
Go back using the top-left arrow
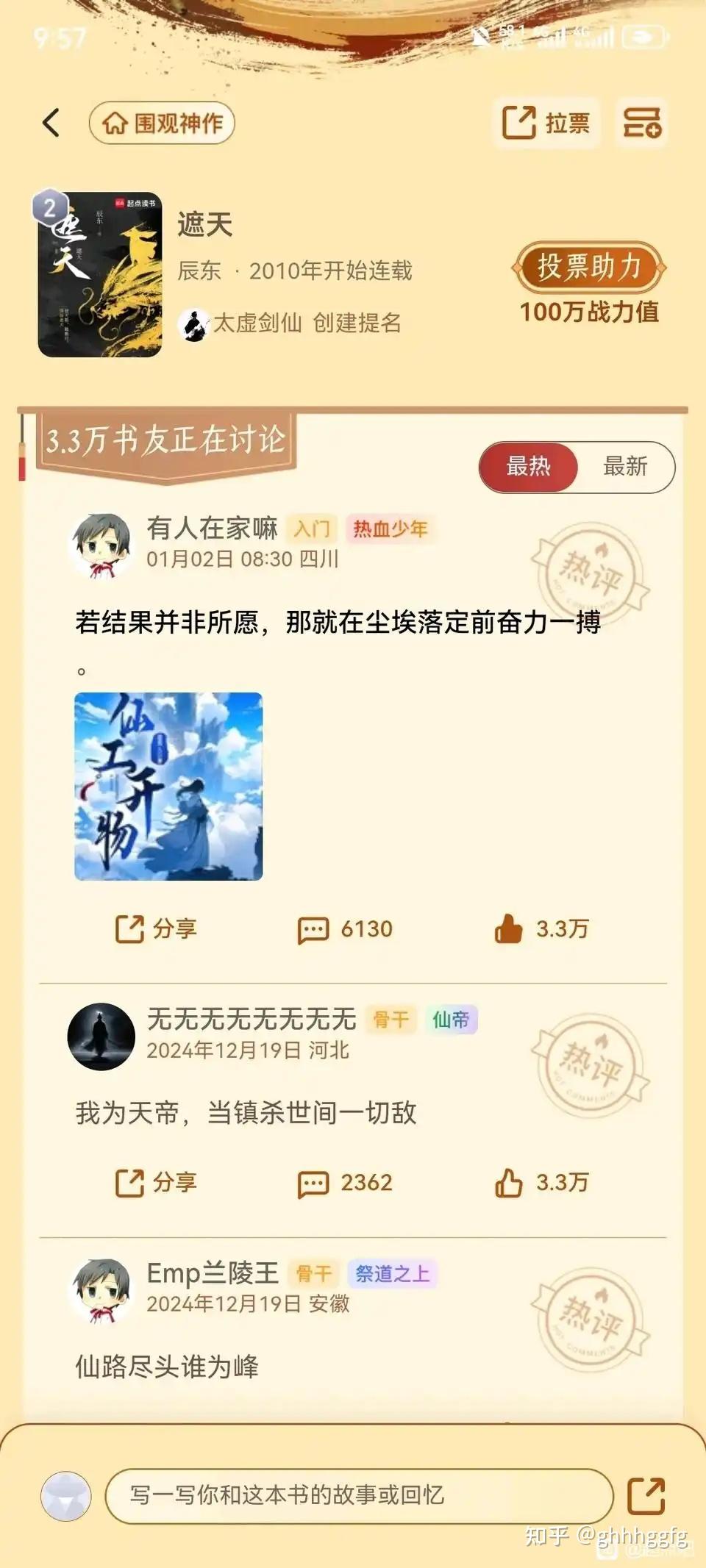click(x=51, y=123)
